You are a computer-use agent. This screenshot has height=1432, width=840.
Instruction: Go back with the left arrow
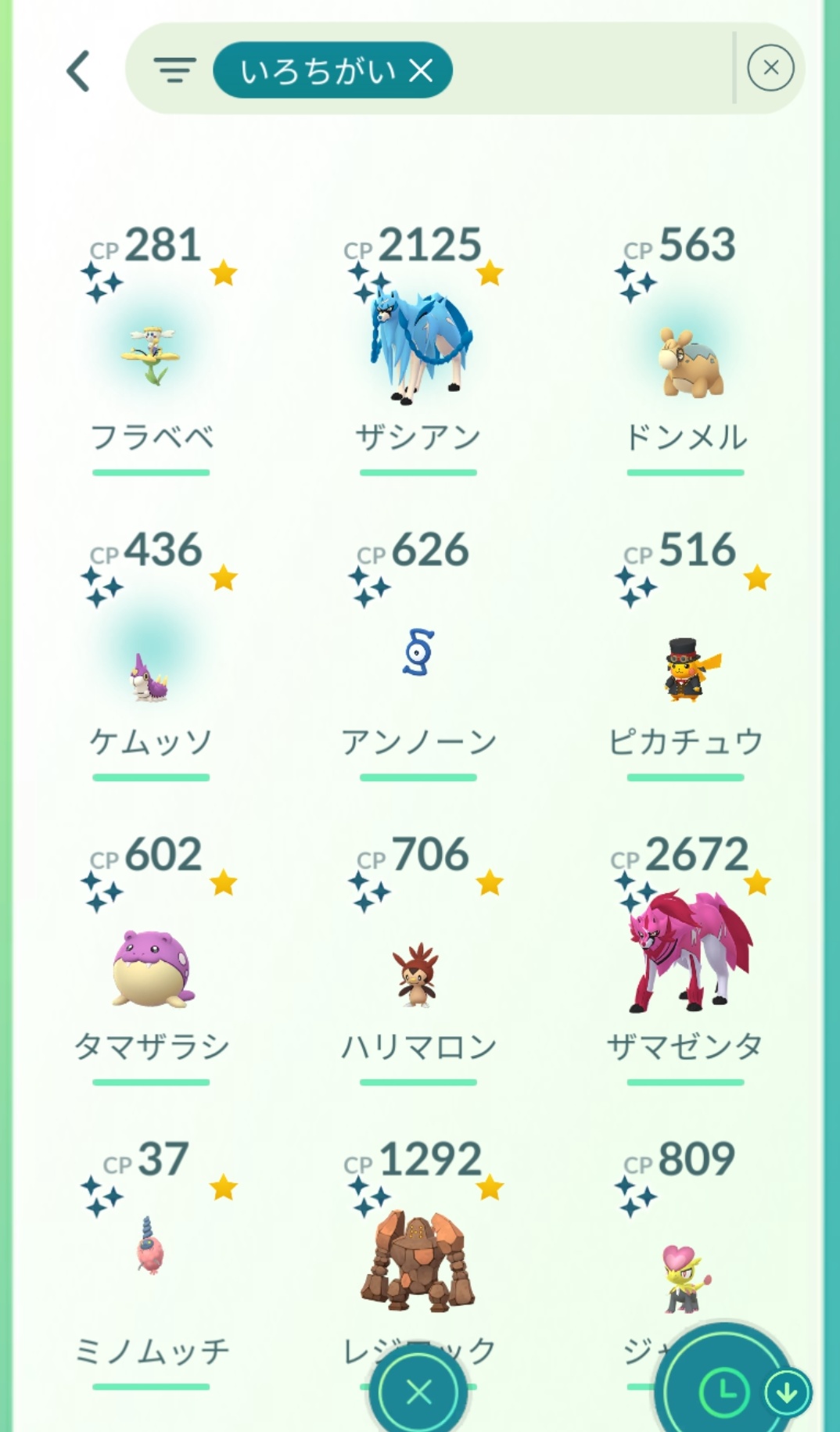tap(79, 71)
